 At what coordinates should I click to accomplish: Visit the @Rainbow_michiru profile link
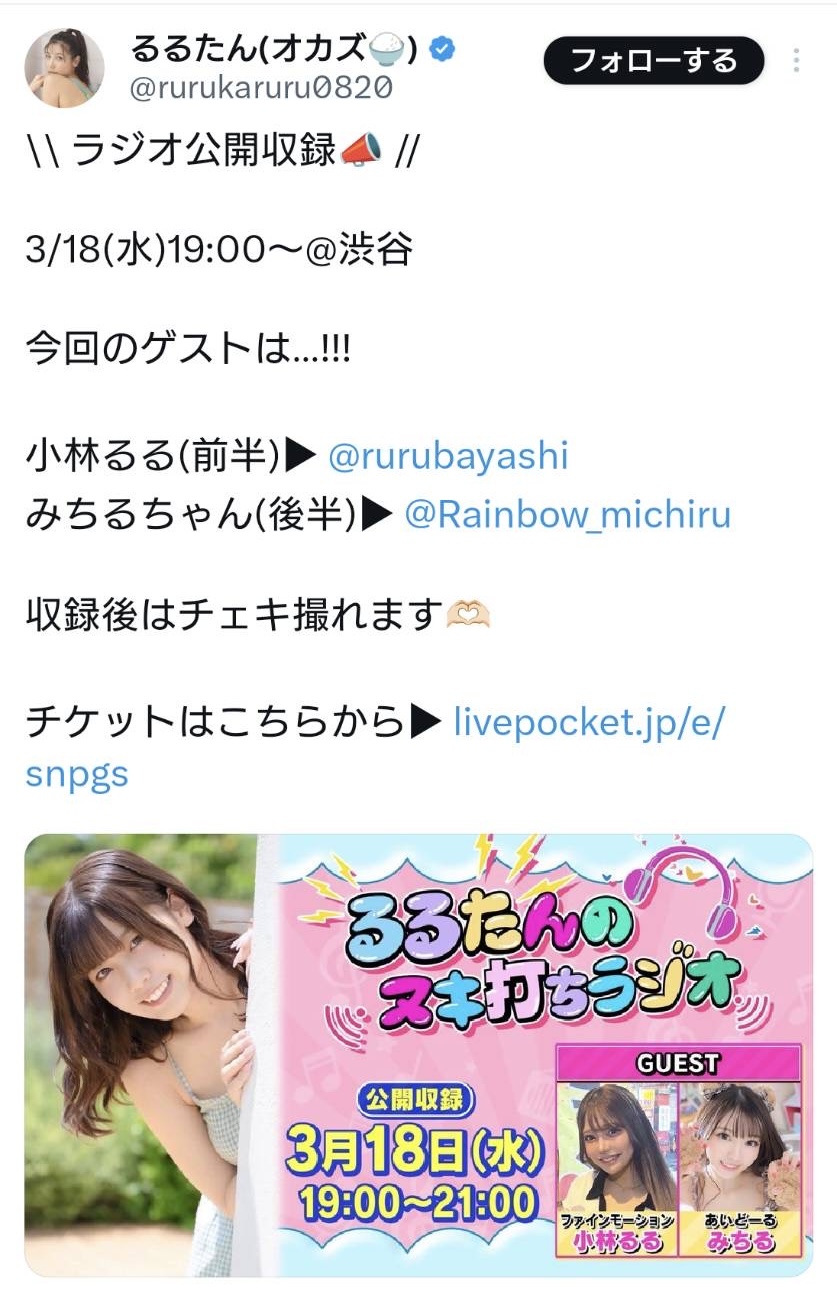tap(567, 514)
